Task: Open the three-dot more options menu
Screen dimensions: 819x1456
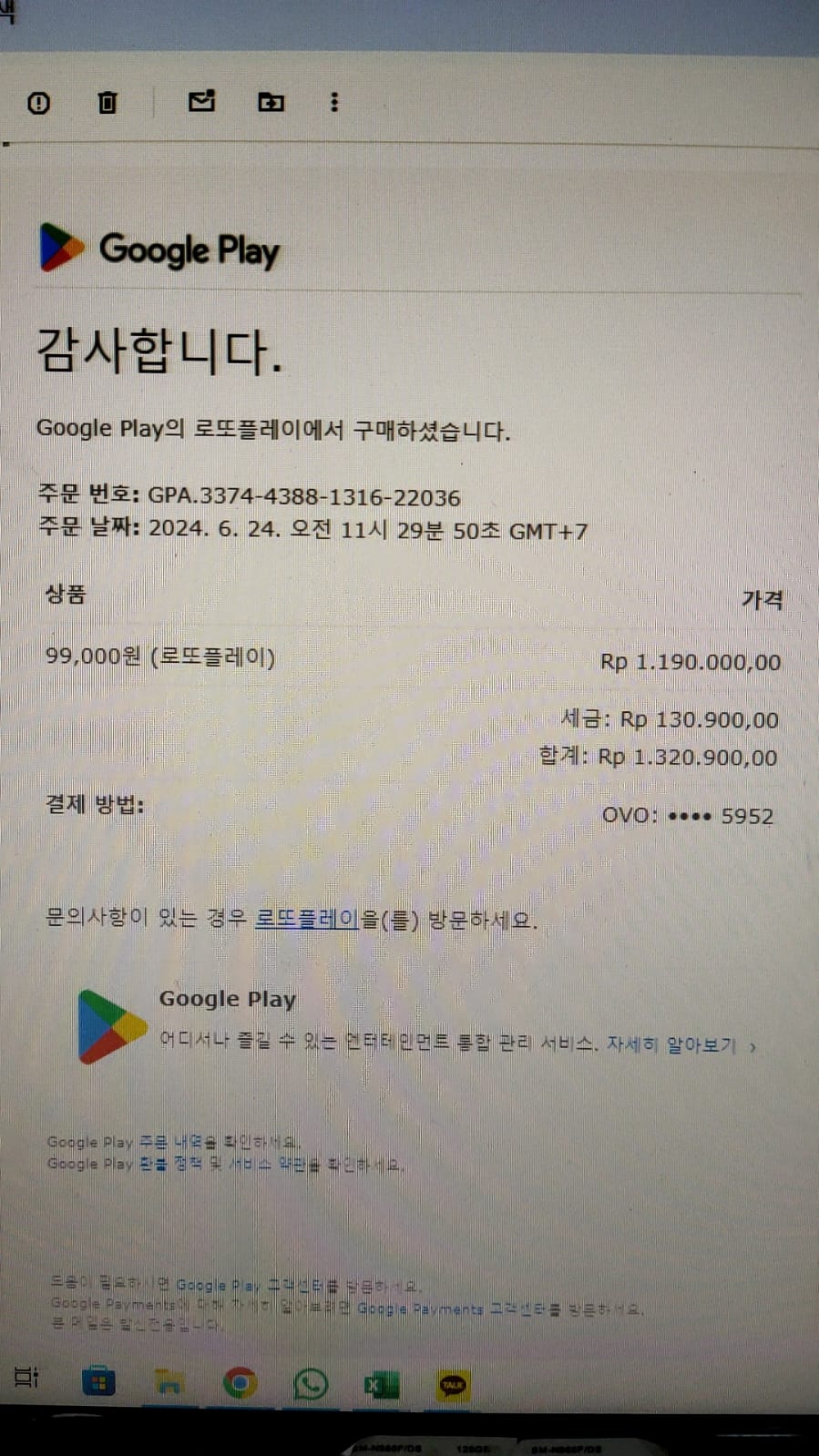Action: coord(334,102)
